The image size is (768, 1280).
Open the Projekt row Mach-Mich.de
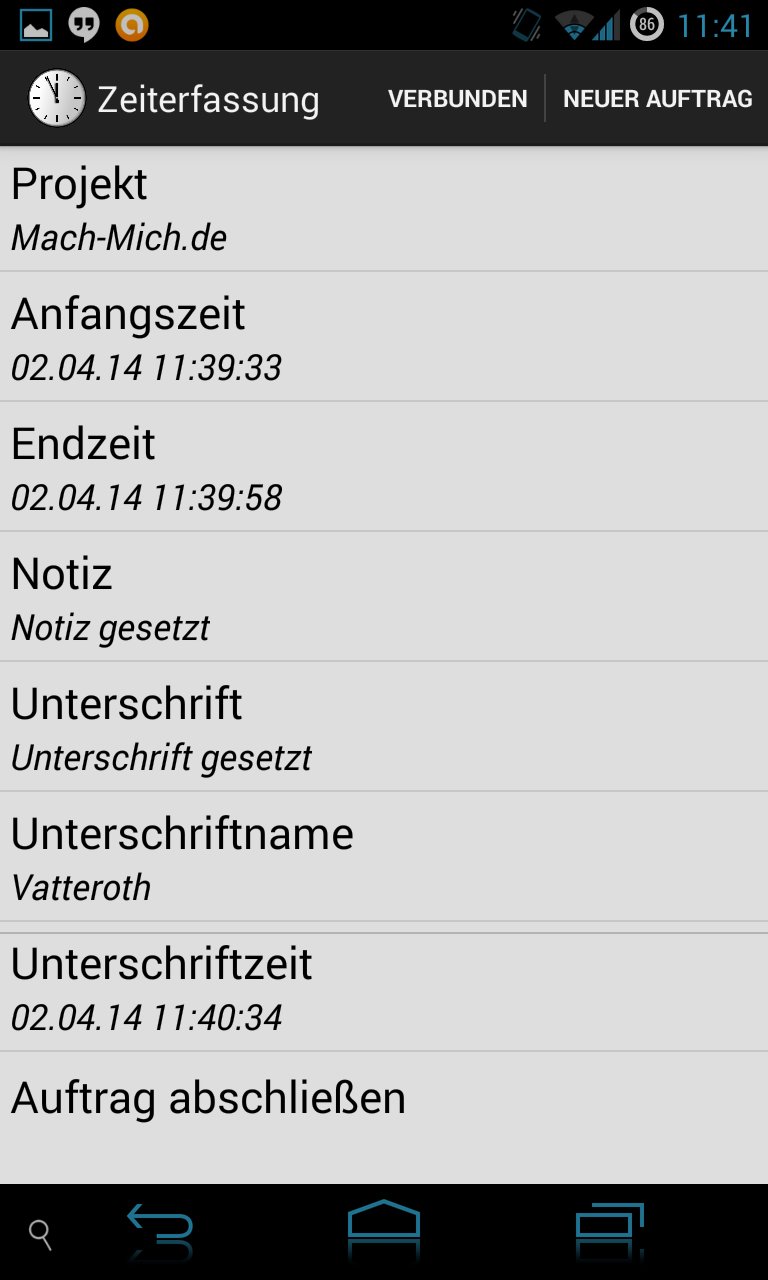click(x=384, y=209)
